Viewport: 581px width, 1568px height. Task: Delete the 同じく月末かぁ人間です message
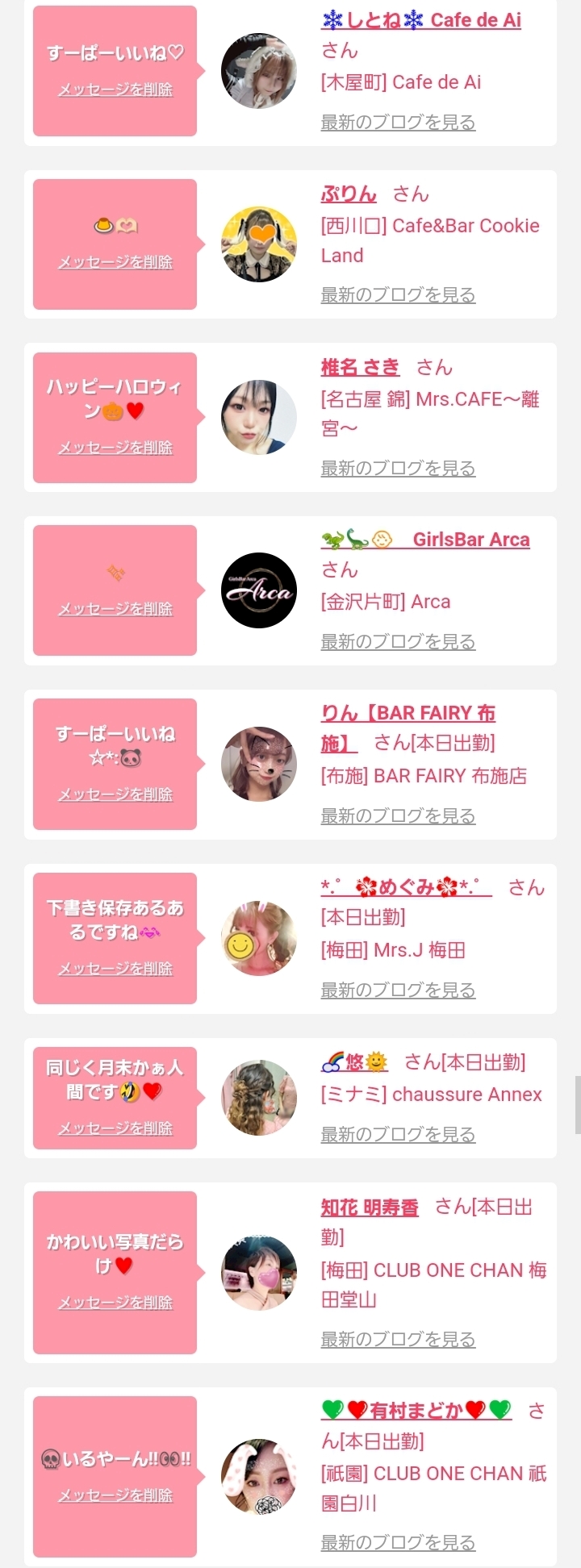pyautogui.click(x=115, y=1128)
